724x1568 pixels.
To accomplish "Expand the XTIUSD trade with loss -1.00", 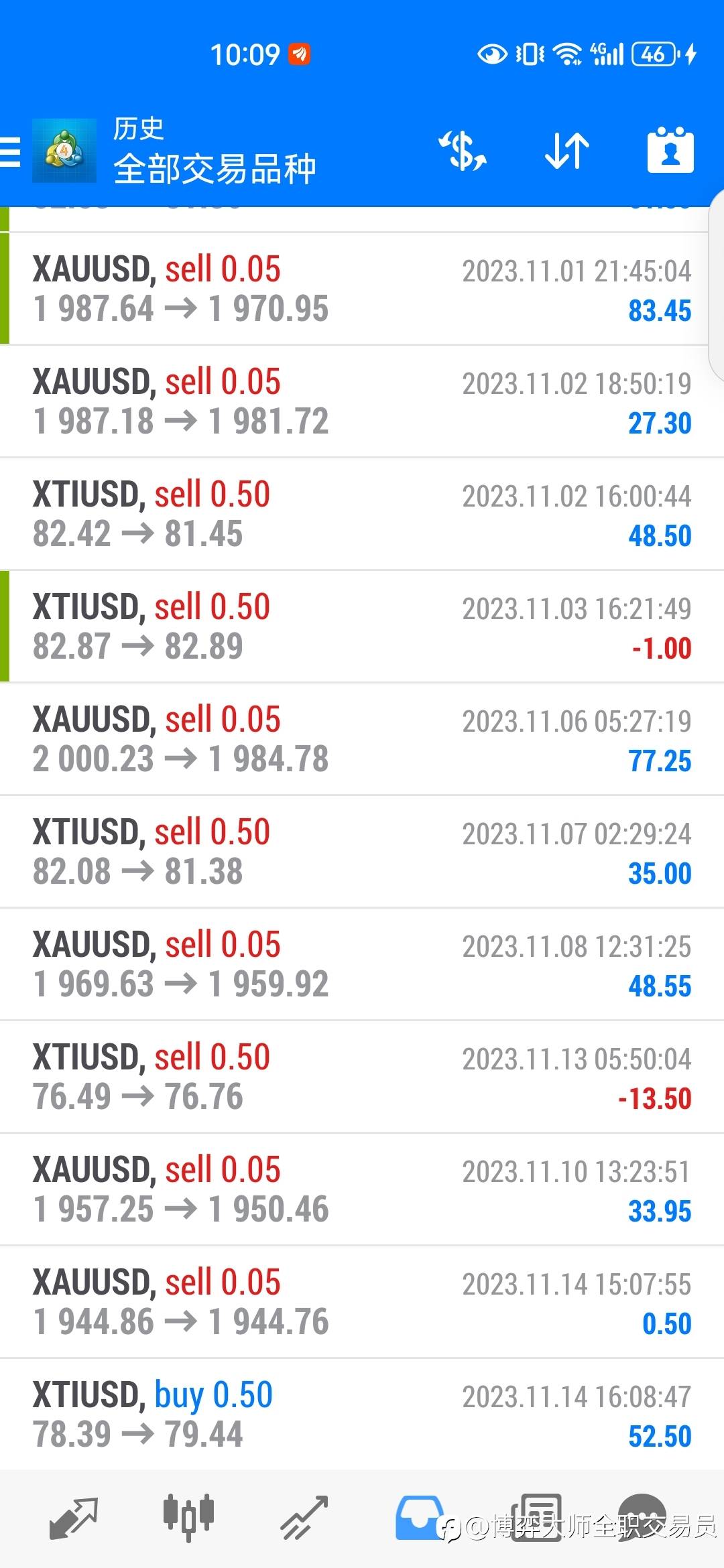I will (362, 627).
